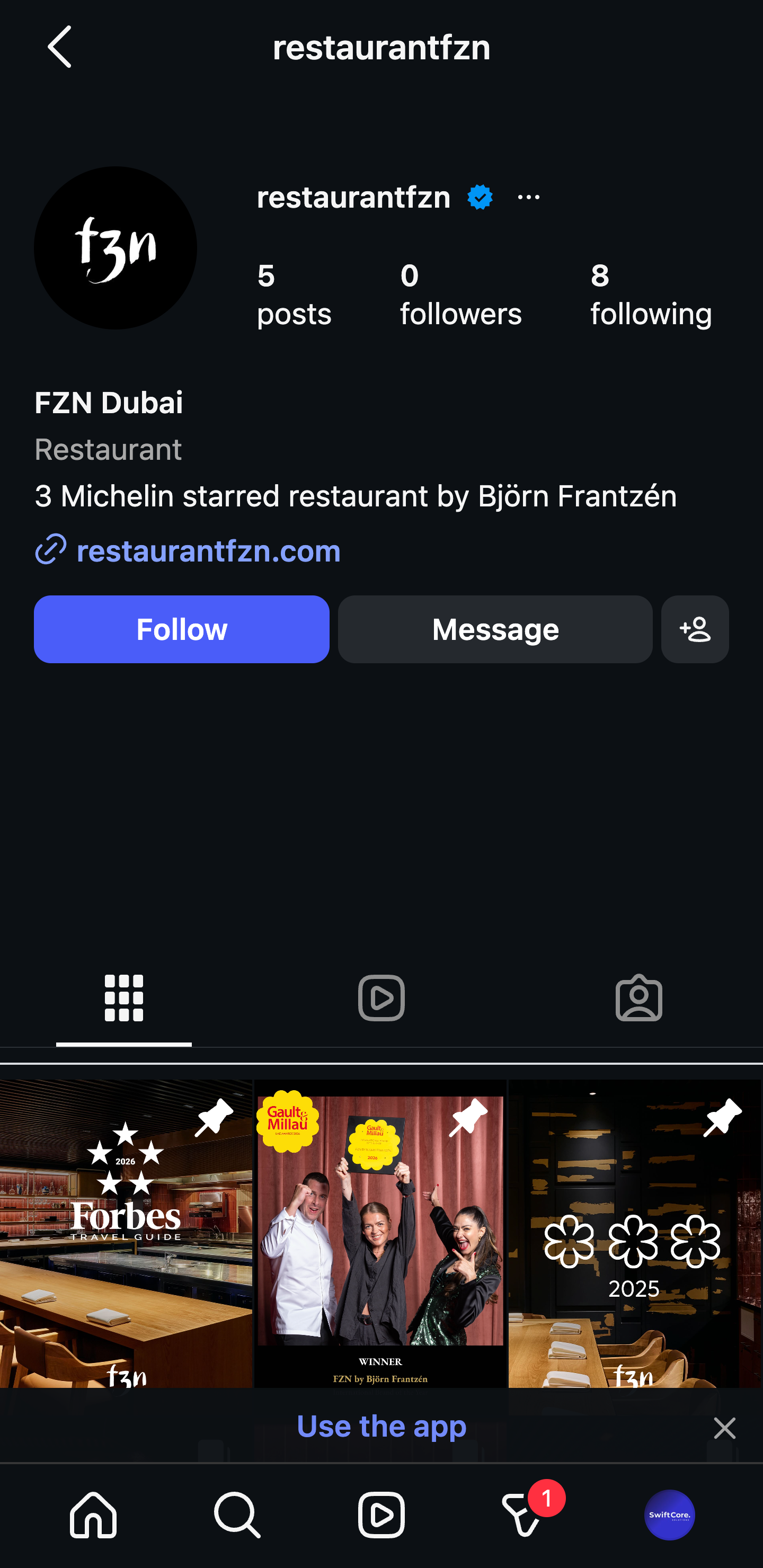Open suggested accounts with add-person icon
Viewport: 763px width, 1568px height.
pyautogui.click(x=694, y=629)
